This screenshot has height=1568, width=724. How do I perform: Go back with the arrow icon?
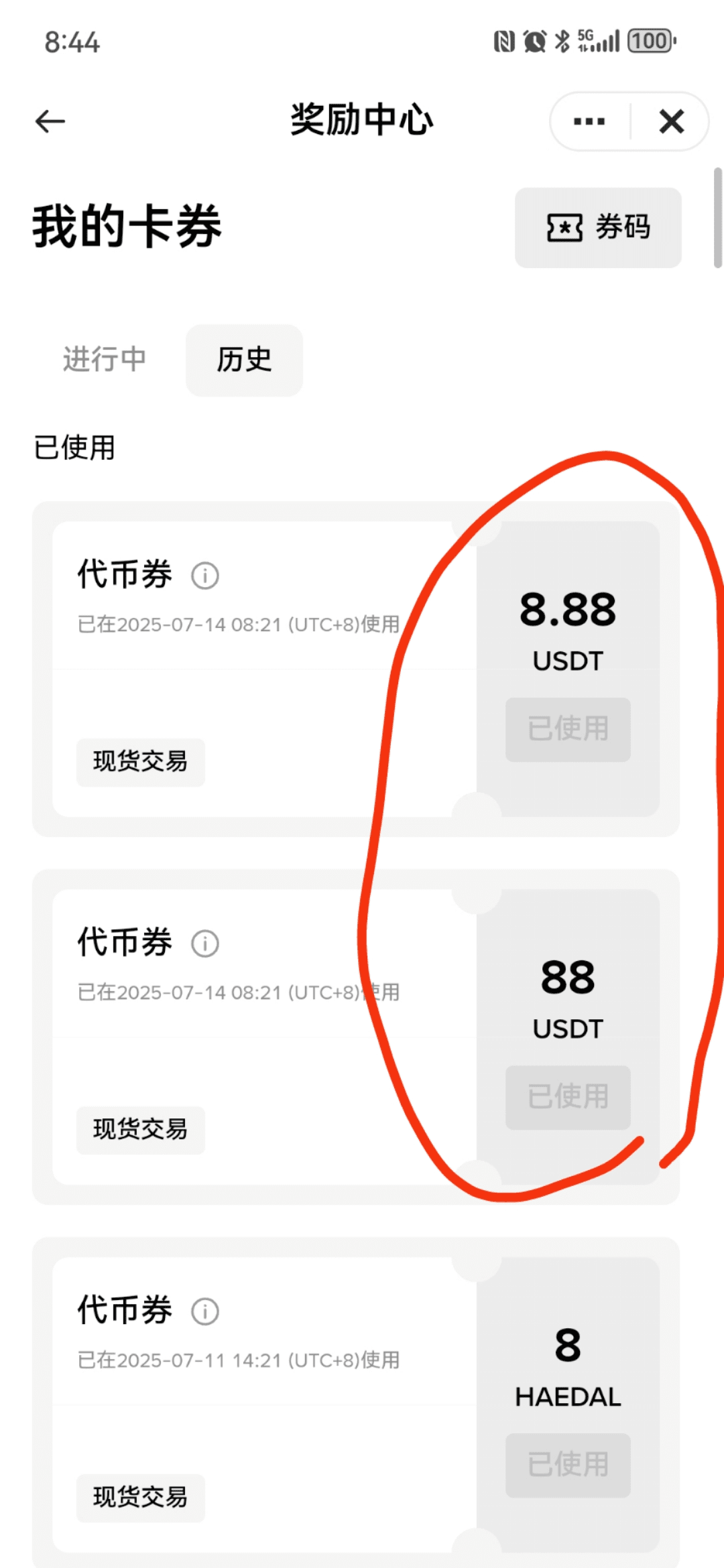click(x=50, y=121)
